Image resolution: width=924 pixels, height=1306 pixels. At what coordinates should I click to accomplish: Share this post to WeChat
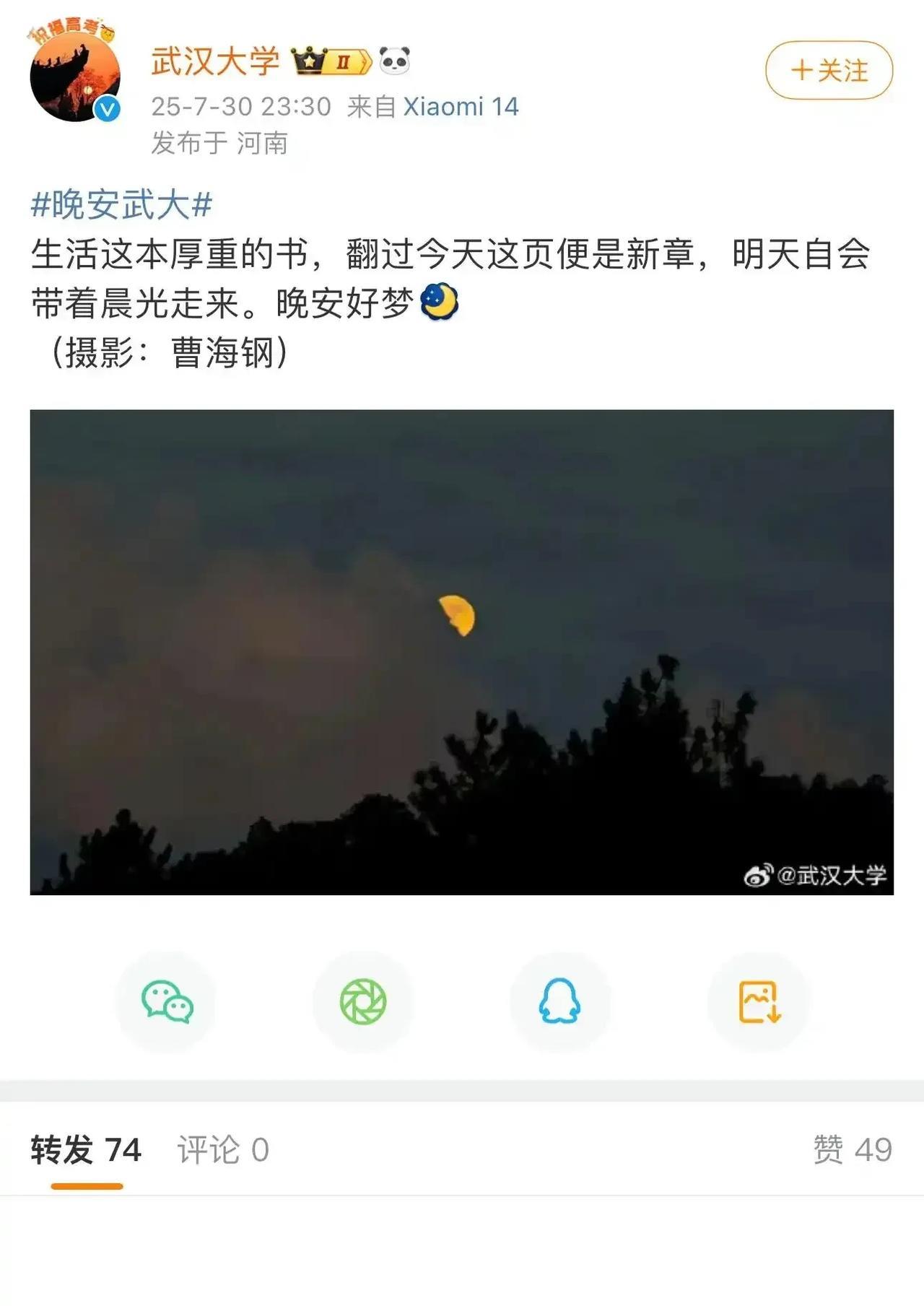tap(167, 1001)
